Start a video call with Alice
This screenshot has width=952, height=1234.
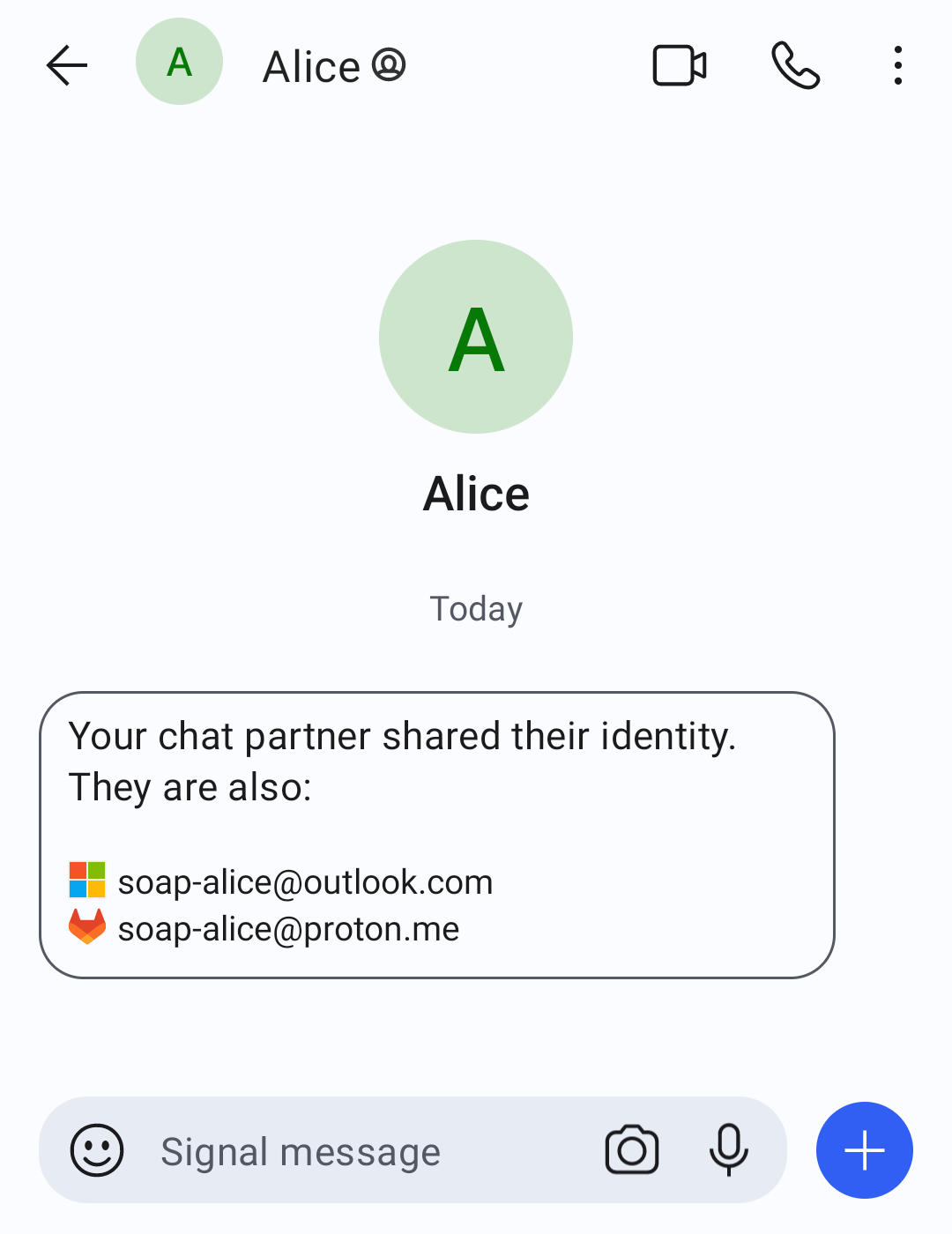[x=679, y=66]
